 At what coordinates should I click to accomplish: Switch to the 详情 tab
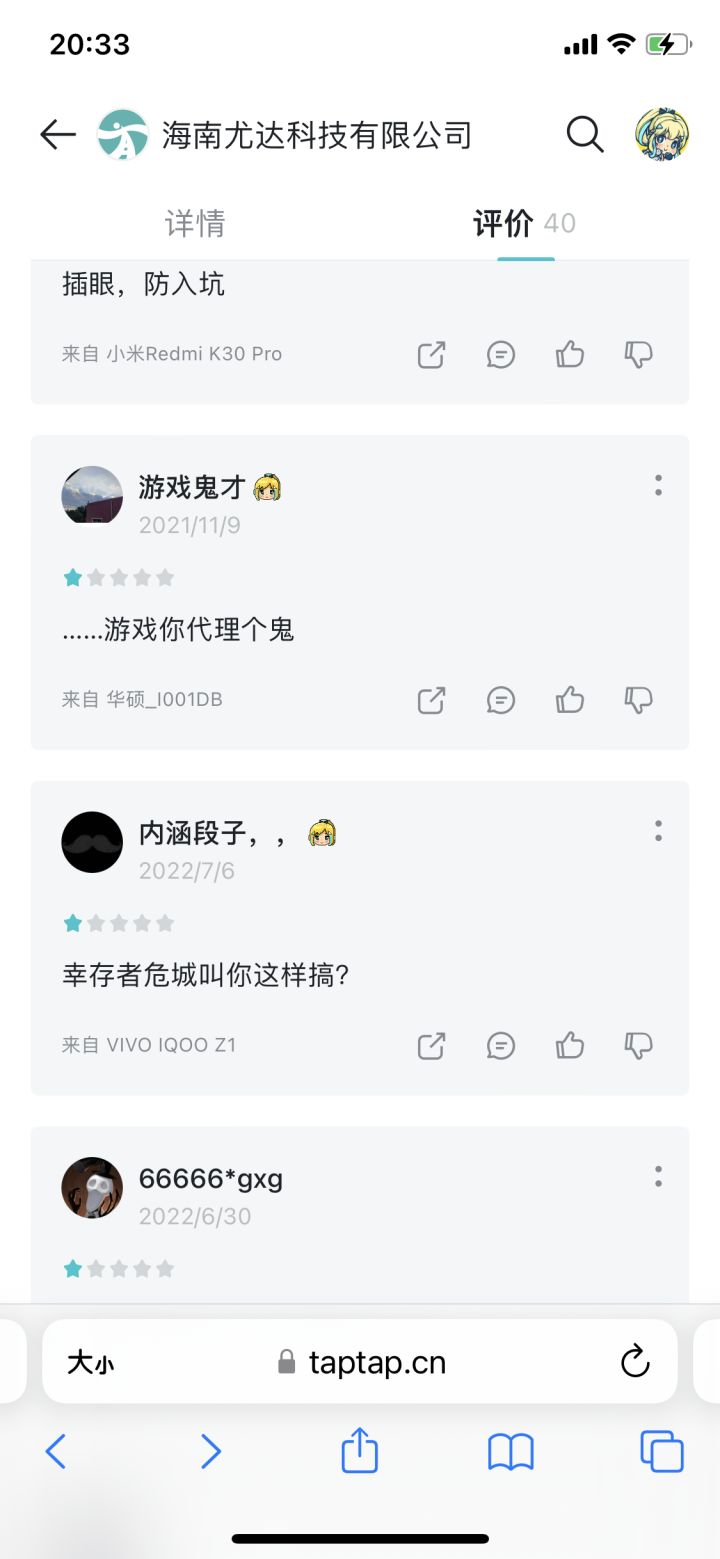195,223
